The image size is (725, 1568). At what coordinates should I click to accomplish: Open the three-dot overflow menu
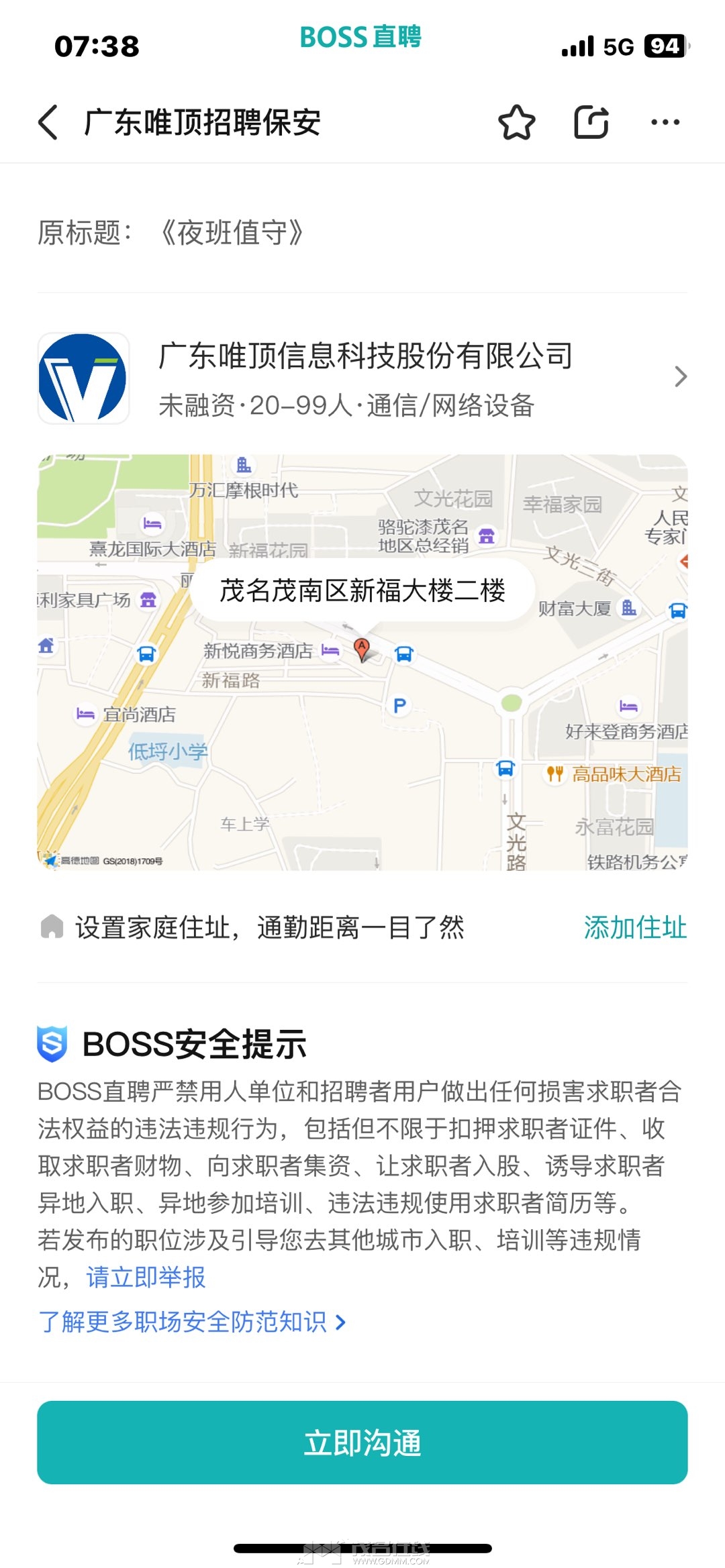tap(665, 122)
